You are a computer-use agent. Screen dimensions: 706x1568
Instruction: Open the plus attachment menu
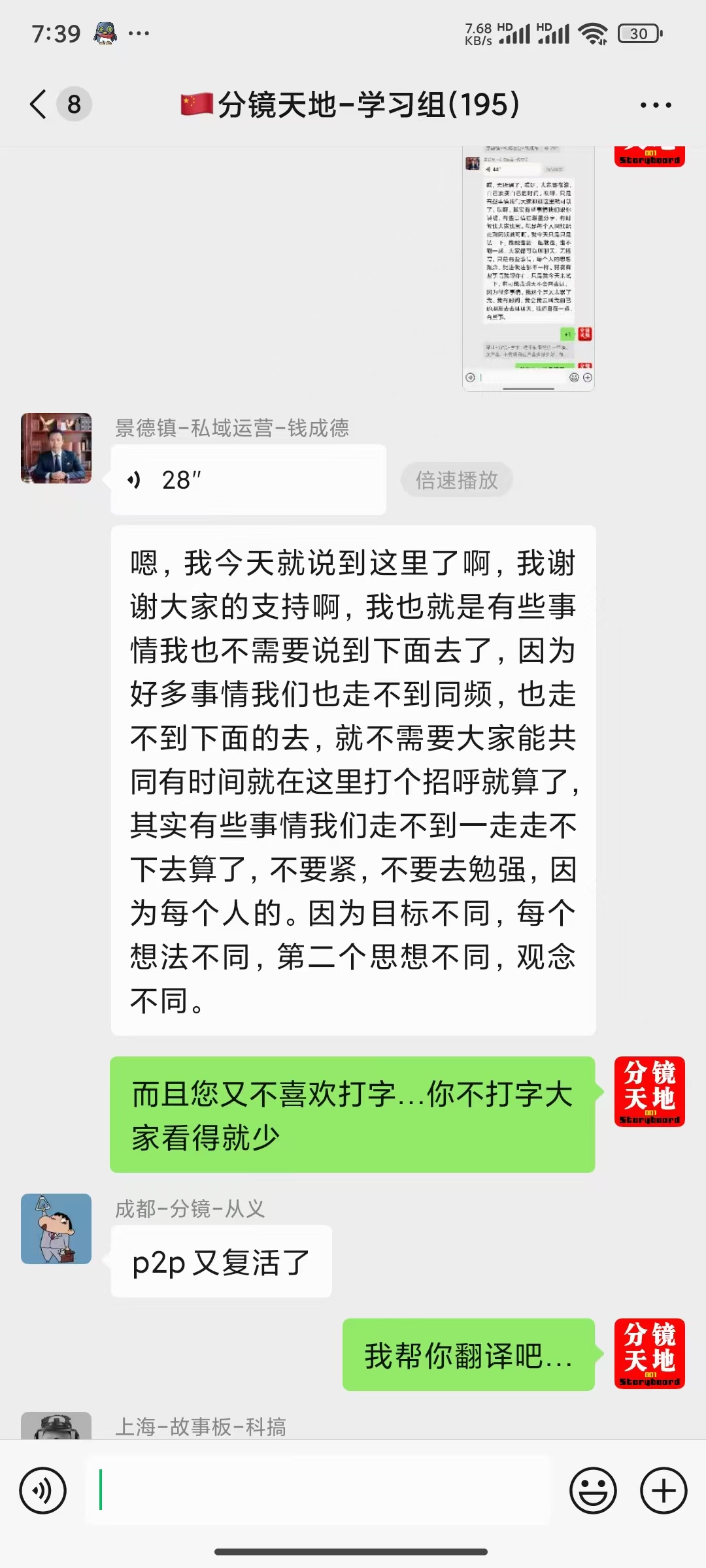(x=664, y=1490)
